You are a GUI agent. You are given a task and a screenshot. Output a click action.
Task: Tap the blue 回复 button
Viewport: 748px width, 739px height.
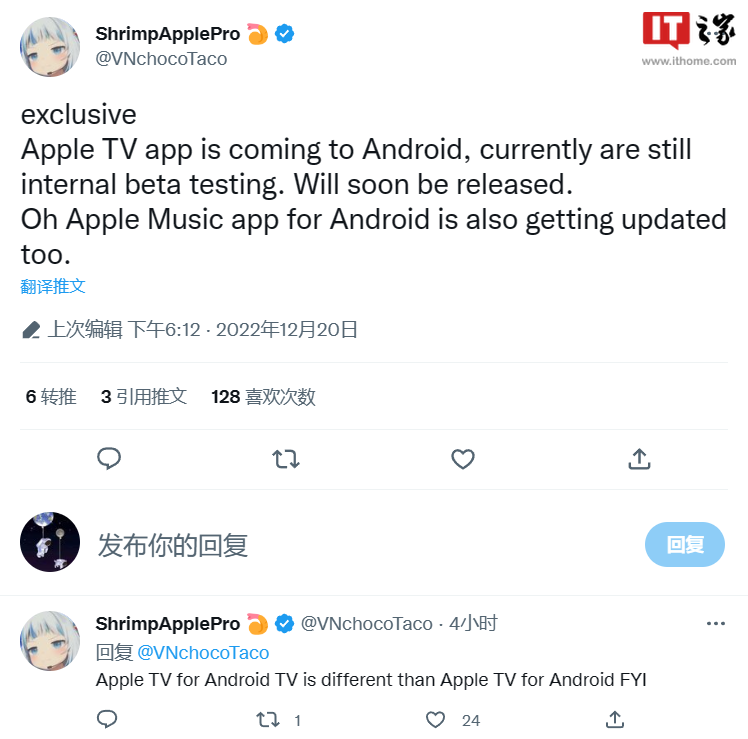685,544
